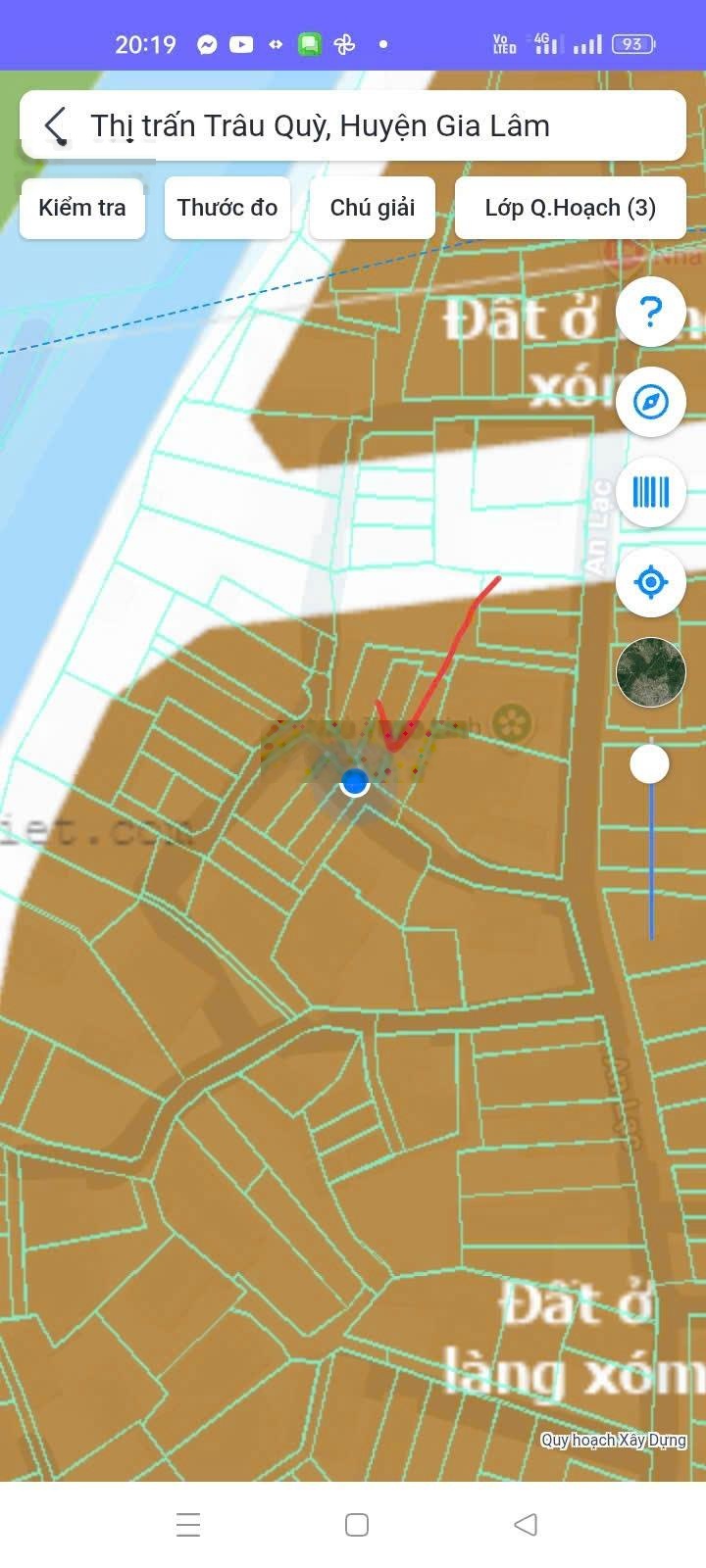The image size is (706, 1568).
Task: Tap the system back button
Action: click(x=526, y=1525)
